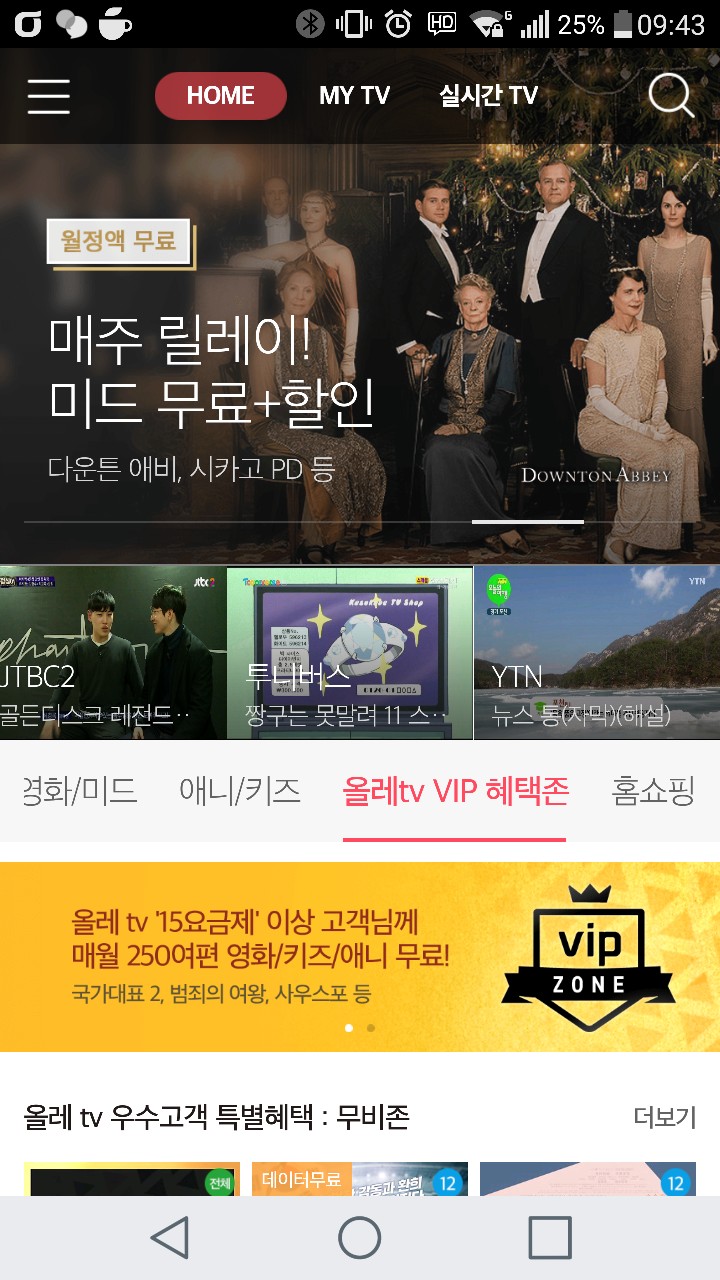Open the YTN news channel tile
Image resolution: width=720 pixels, height=1280 pixels.
596,652
